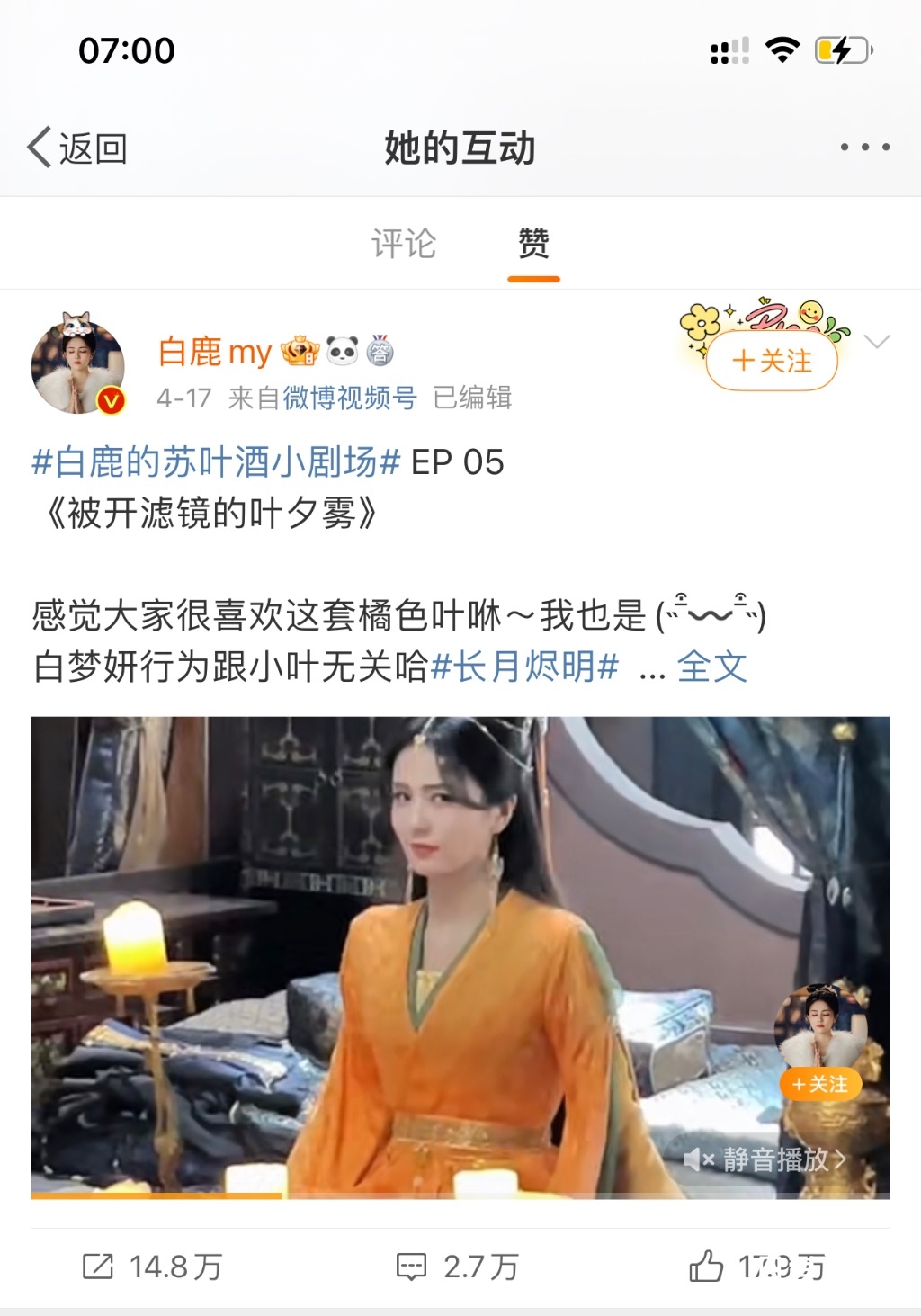Follow 白鹿my with the 关注 button

(773, 362)
